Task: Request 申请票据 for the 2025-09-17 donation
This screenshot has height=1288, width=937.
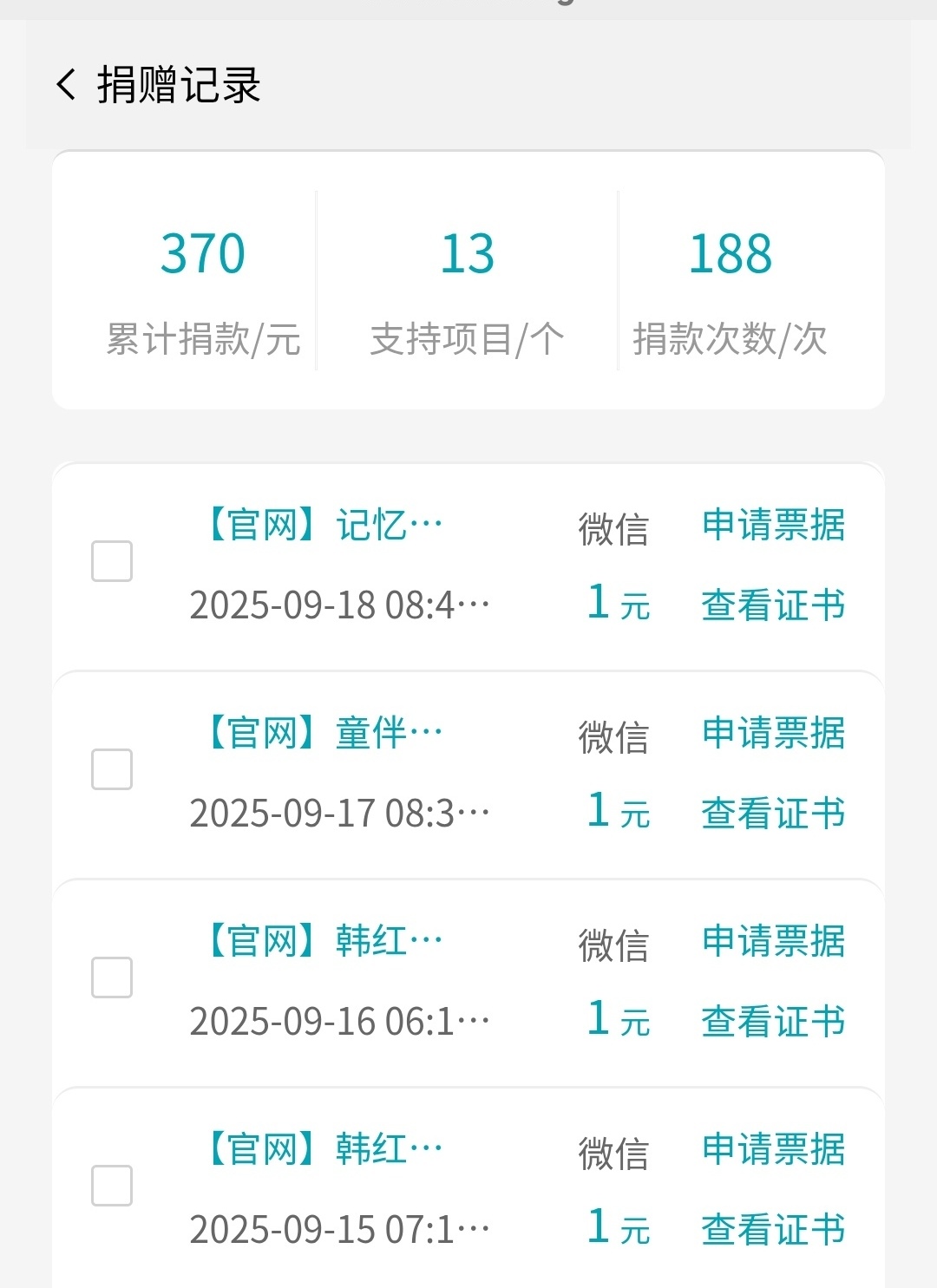Action: (x=773, y=734)
